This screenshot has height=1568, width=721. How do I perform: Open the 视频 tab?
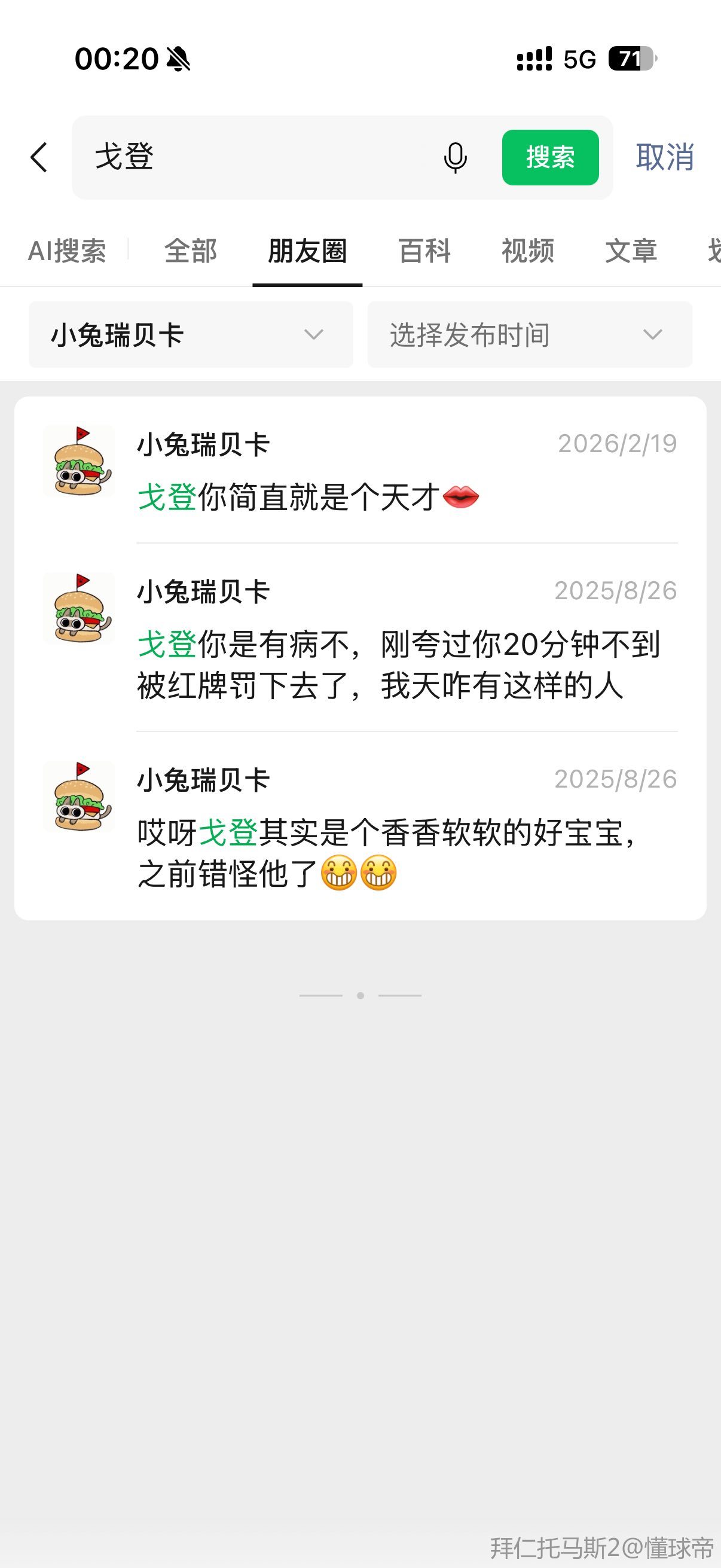pyautogui.click(x=527, y=251)
